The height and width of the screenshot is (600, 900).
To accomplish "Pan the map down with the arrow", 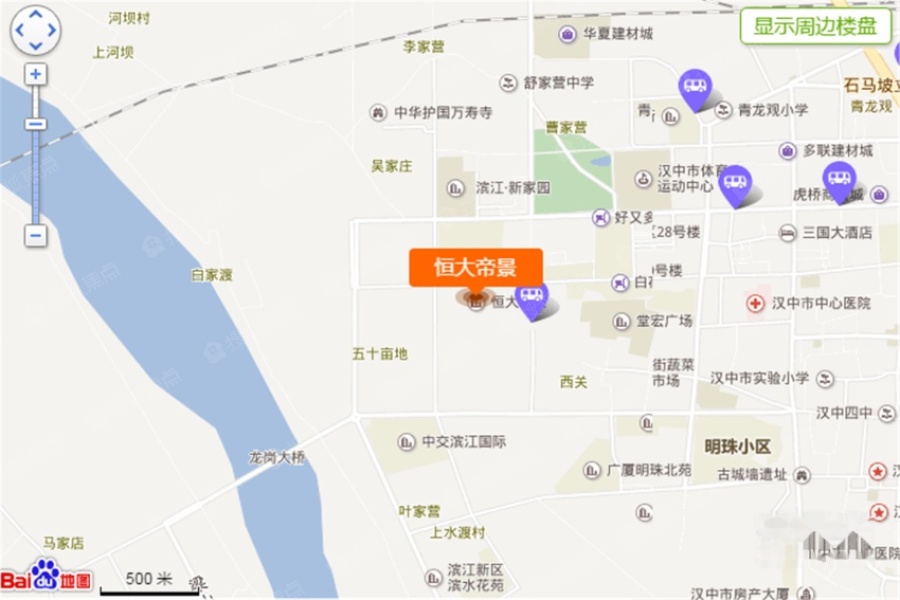I will (x=35, y=46).
